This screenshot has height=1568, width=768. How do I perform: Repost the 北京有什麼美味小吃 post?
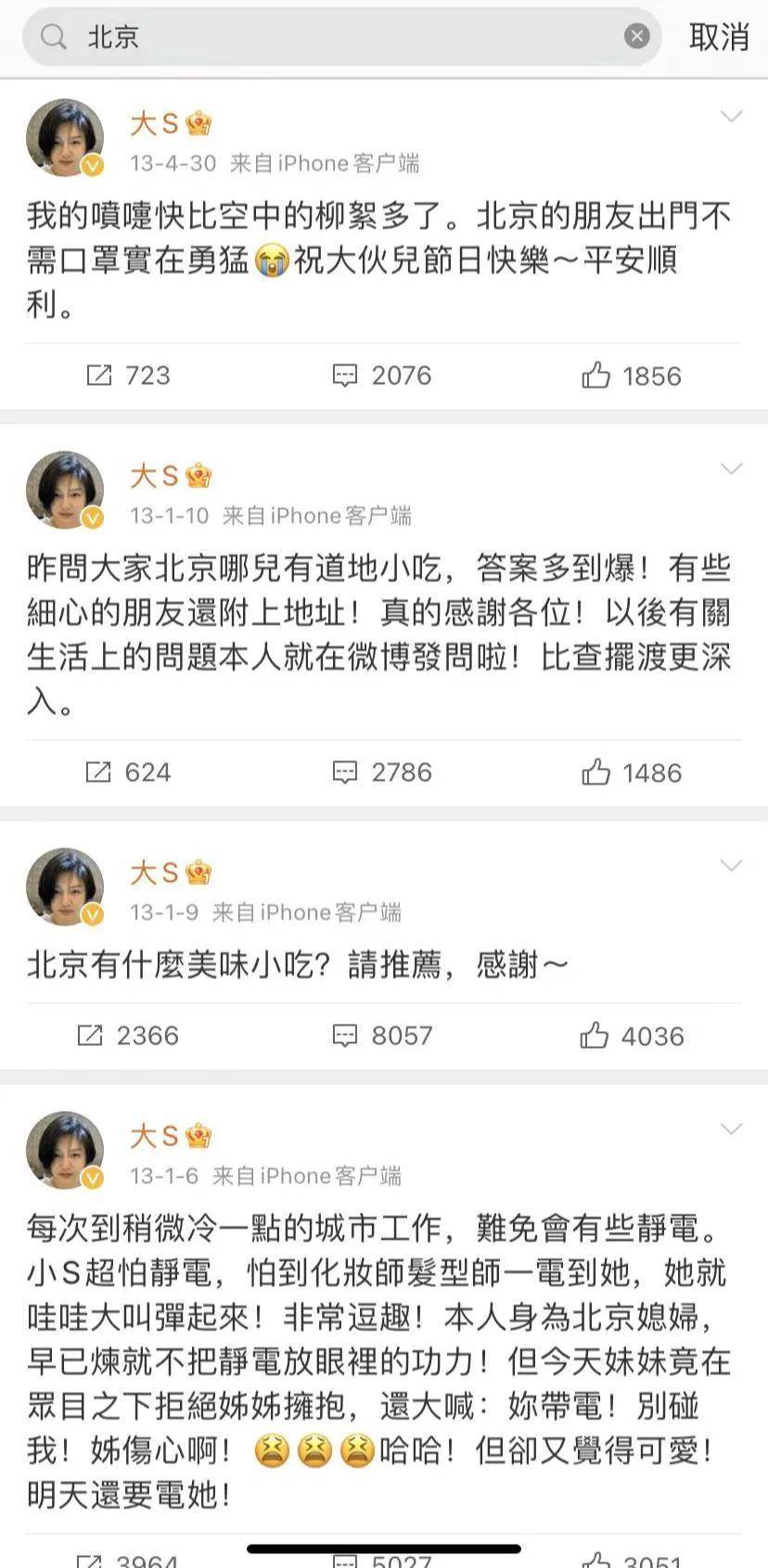tap(128, 1036)
